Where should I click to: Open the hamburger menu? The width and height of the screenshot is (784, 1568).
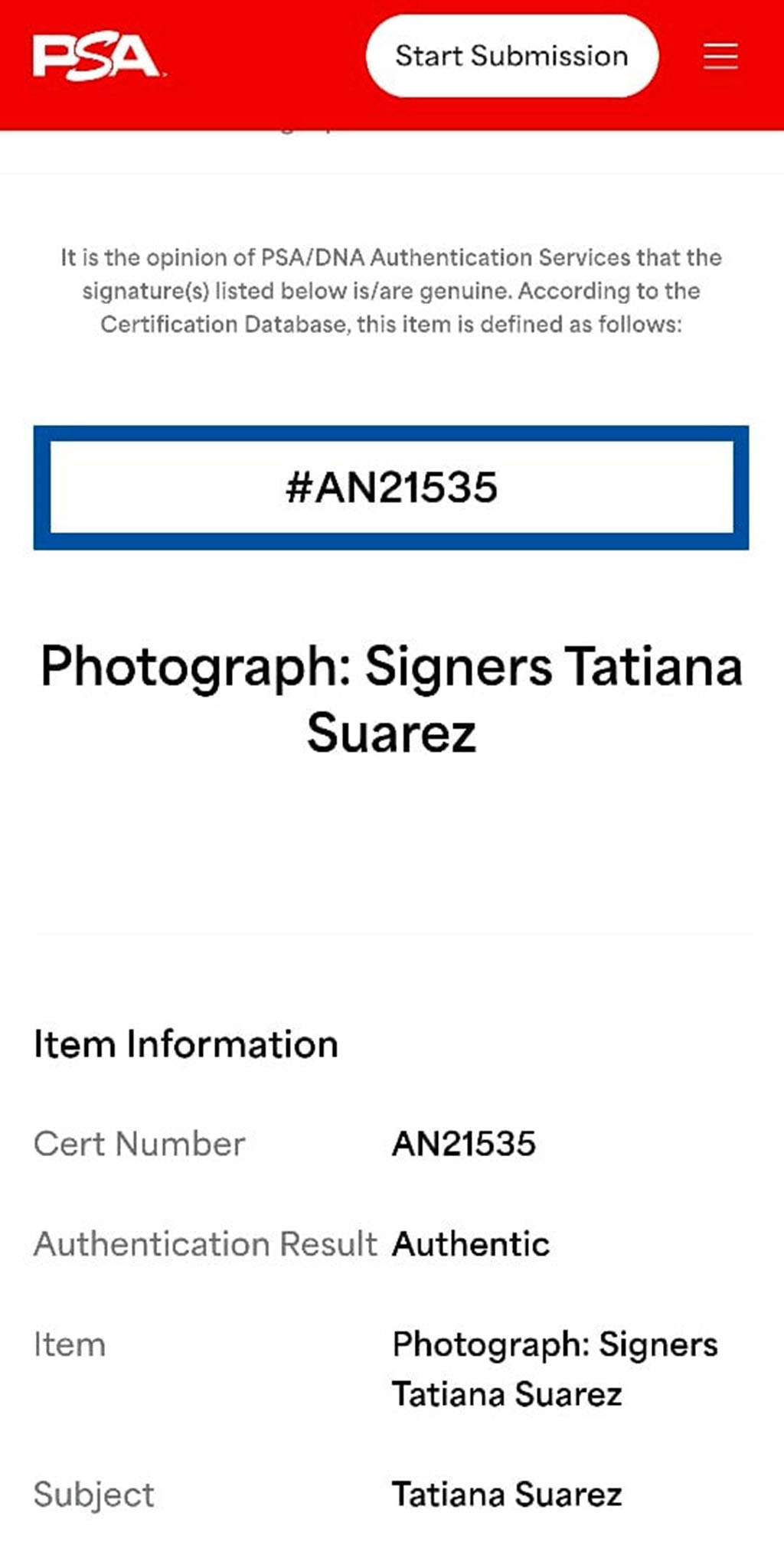(x=720, y=57)
